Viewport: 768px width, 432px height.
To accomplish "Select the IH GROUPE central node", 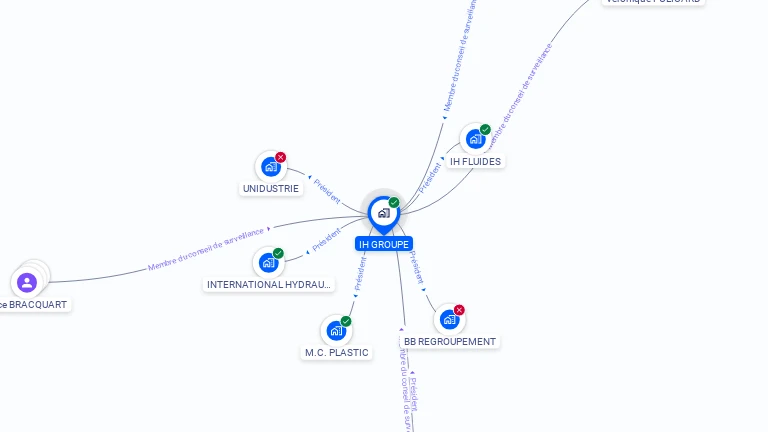I will tap(383, 213).
